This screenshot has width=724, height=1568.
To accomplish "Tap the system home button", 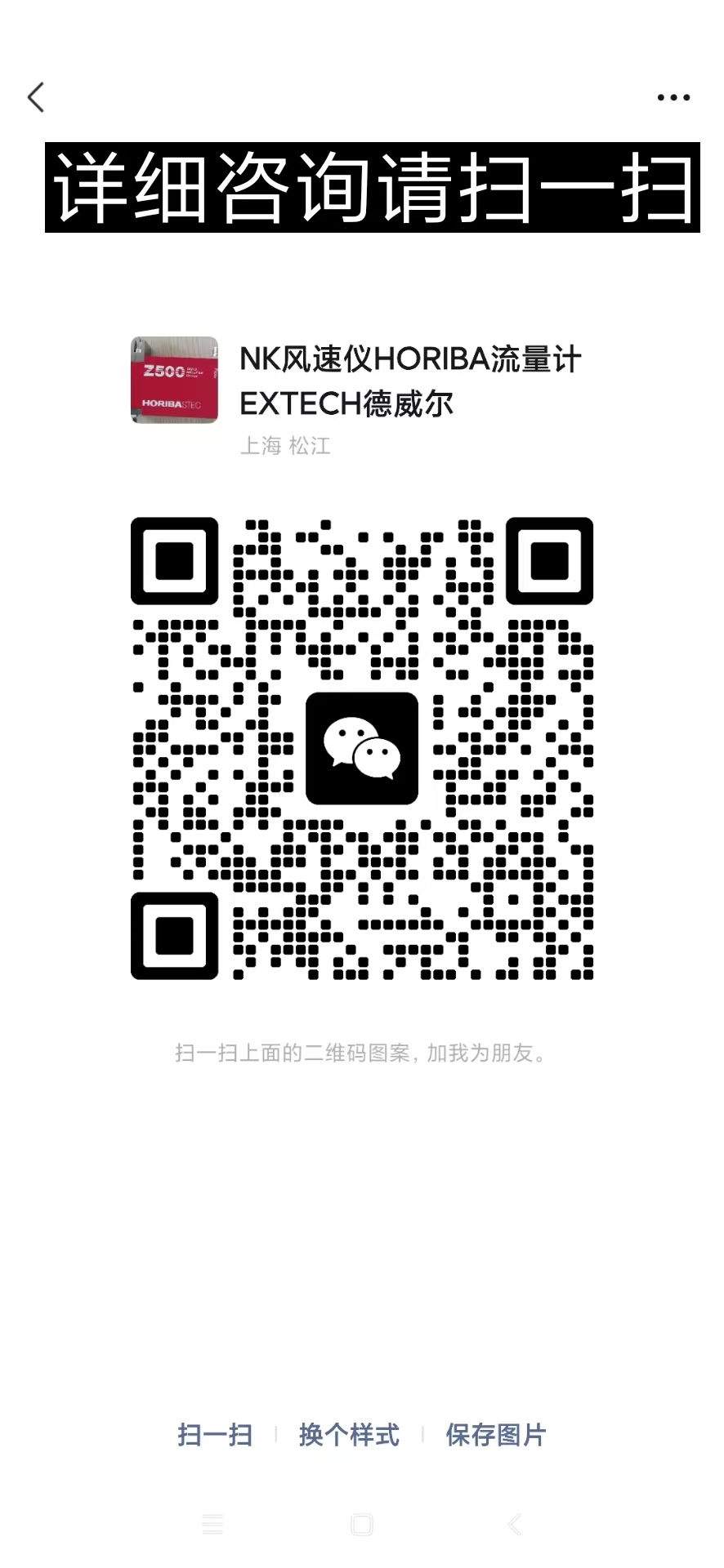I will [362, 1524].
